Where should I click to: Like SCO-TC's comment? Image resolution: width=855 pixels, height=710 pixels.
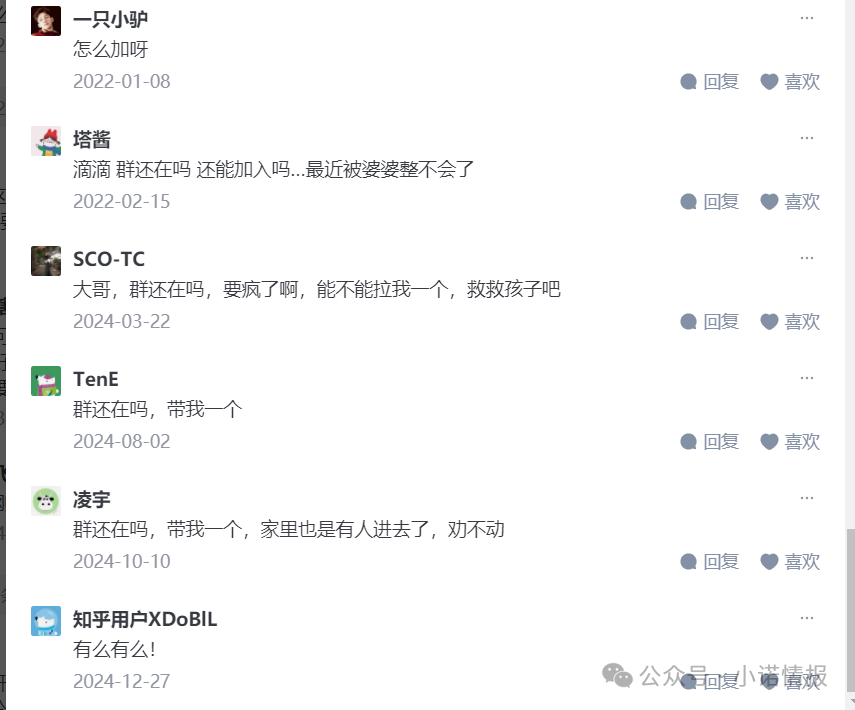click(x=790, y=322)
